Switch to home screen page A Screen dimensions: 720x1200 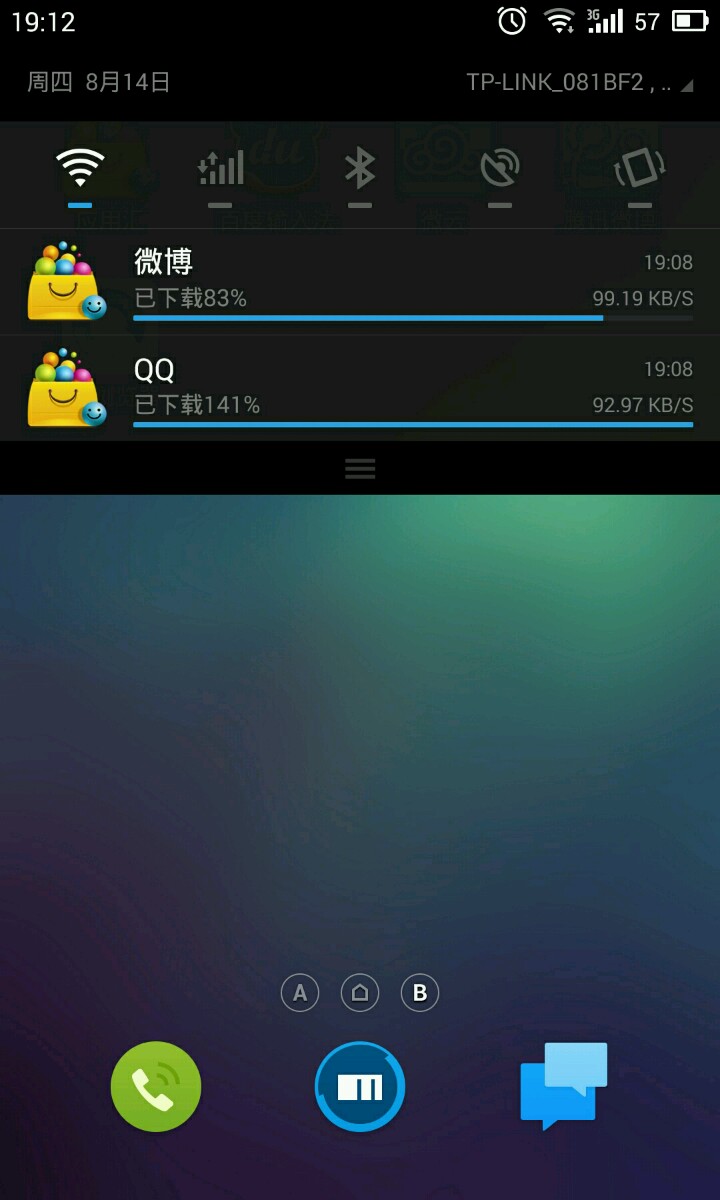point(299,993)
